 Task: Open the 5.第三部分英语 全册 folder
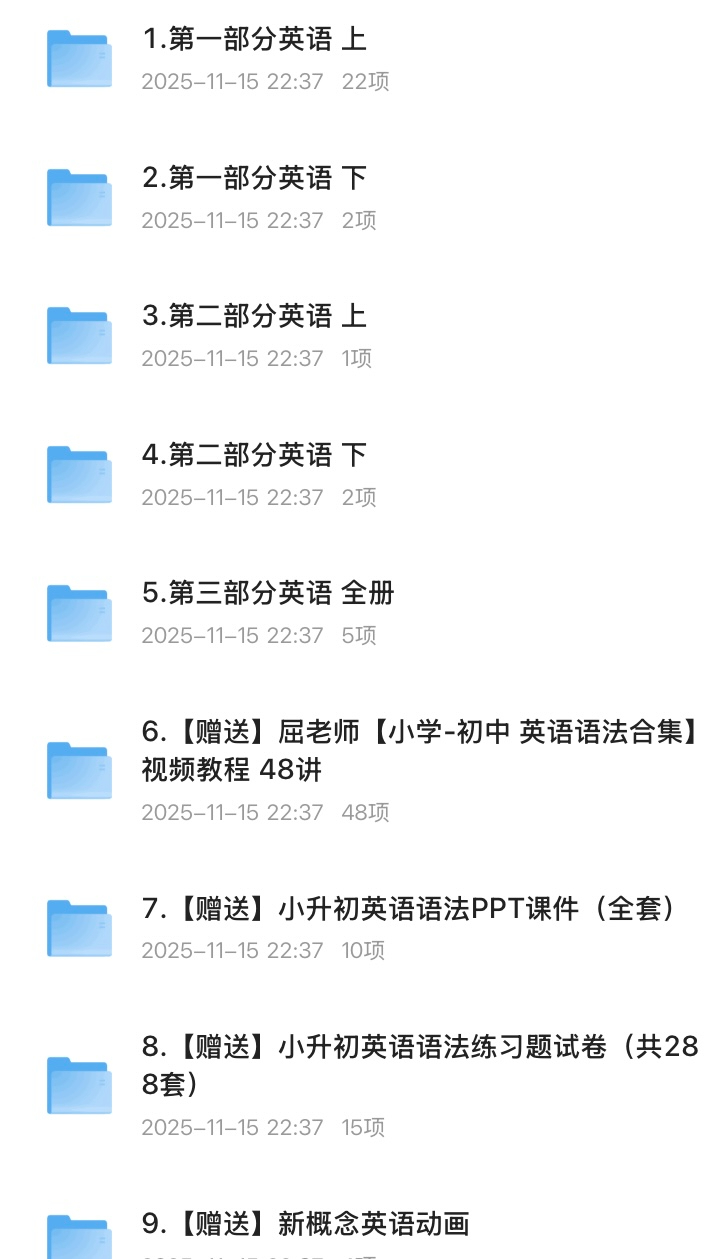[268, 593]
